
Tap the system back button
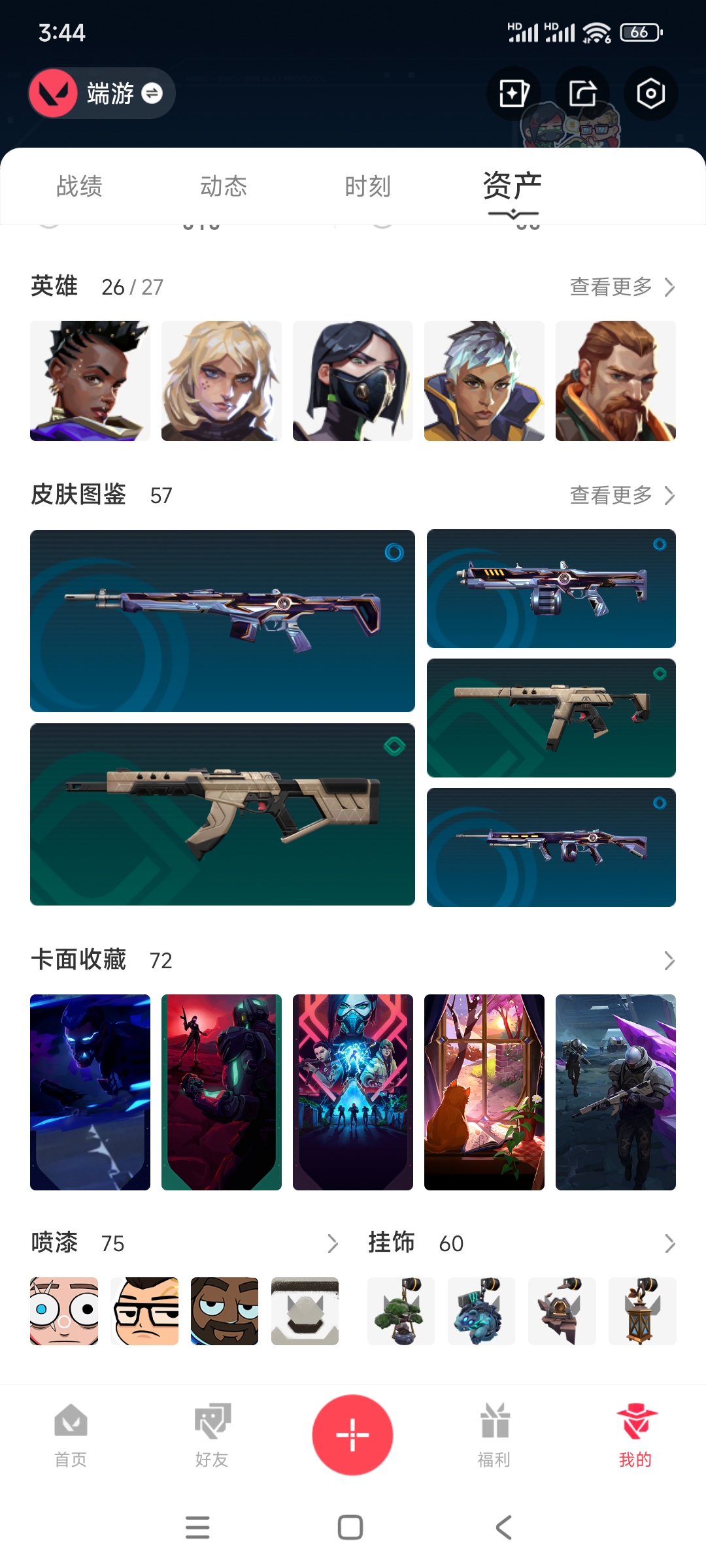coord(503,1527)
